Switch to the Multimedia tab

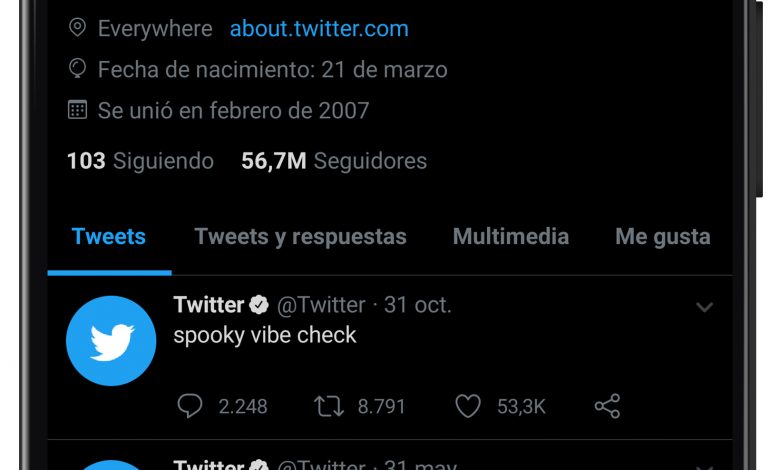tap(510, 237)
